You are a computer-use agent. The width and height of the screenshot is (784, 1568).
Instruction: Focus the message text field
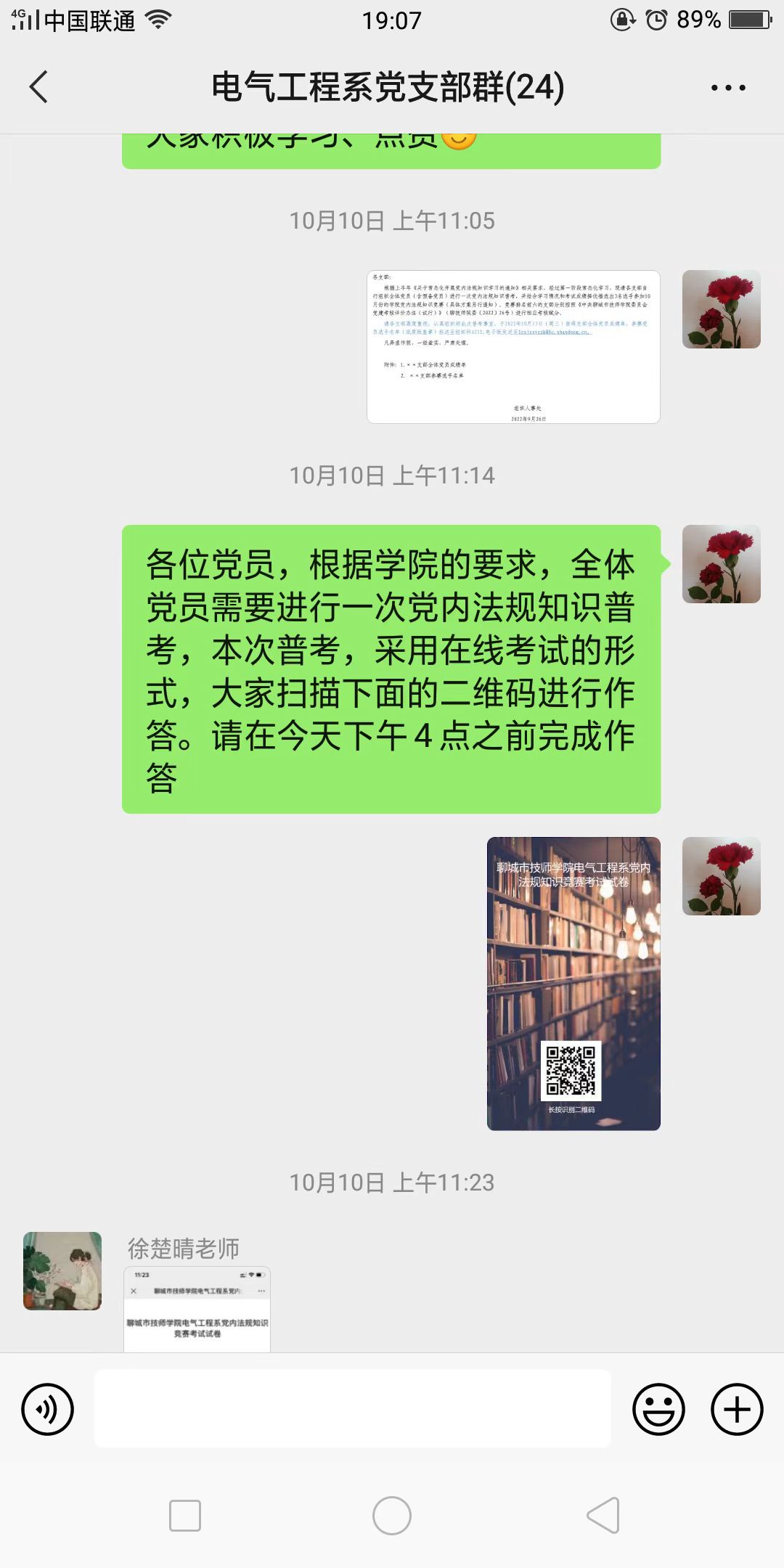353,1409
